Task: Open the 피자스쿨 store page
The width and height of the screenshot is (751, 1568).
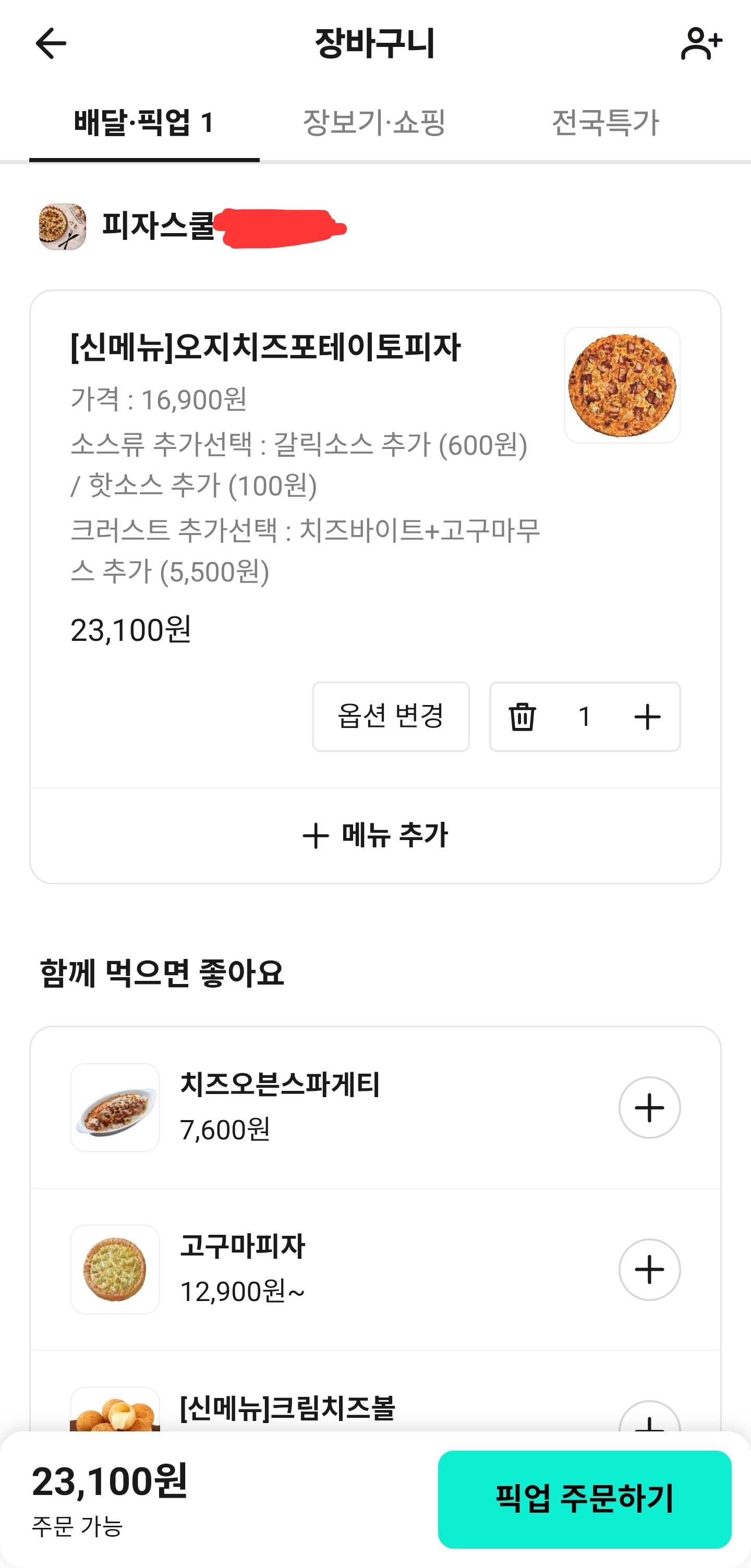Action: (157, 226)
